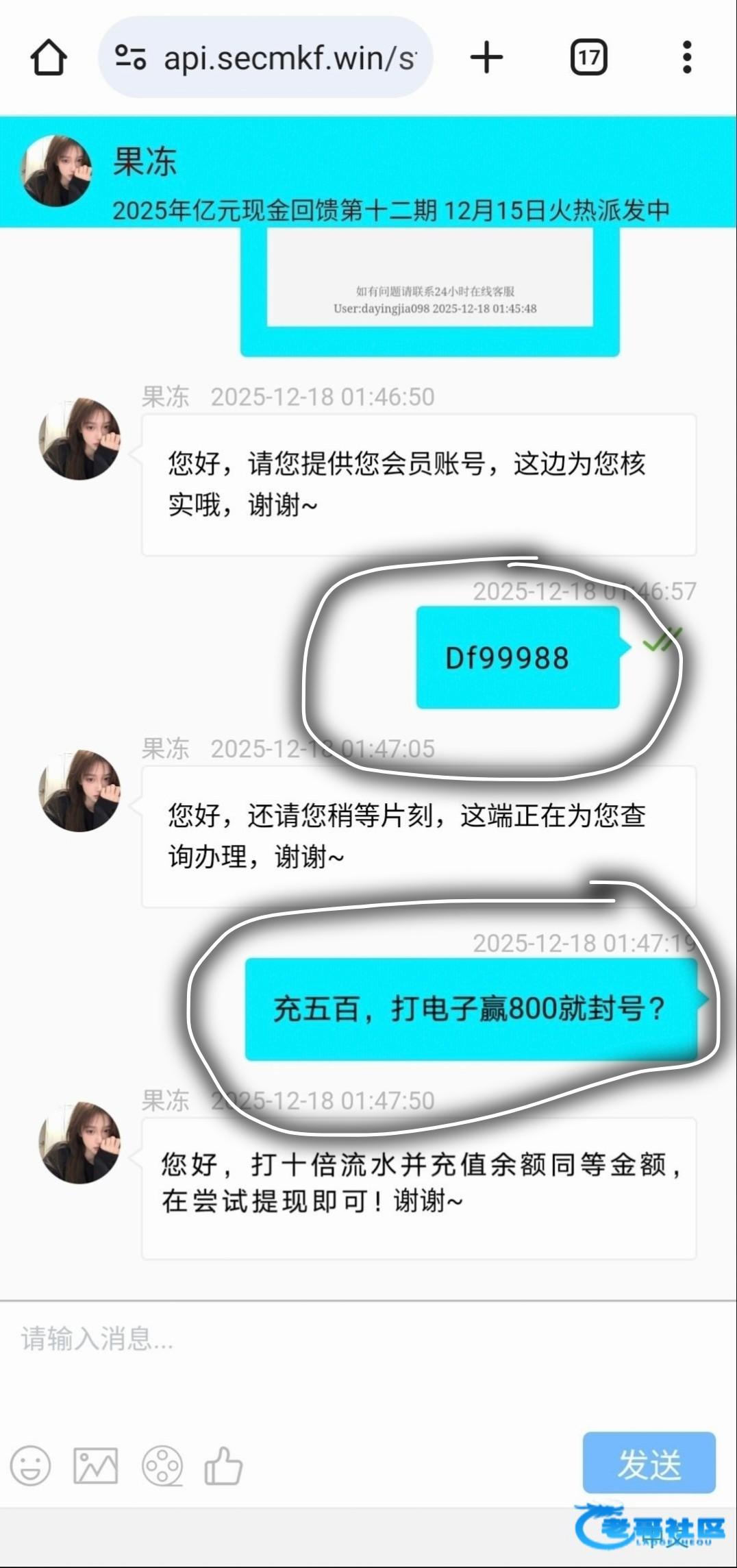Open the image message at top of chat
The height and width of the screenshot is (1568, 737).
coord(429,291)
